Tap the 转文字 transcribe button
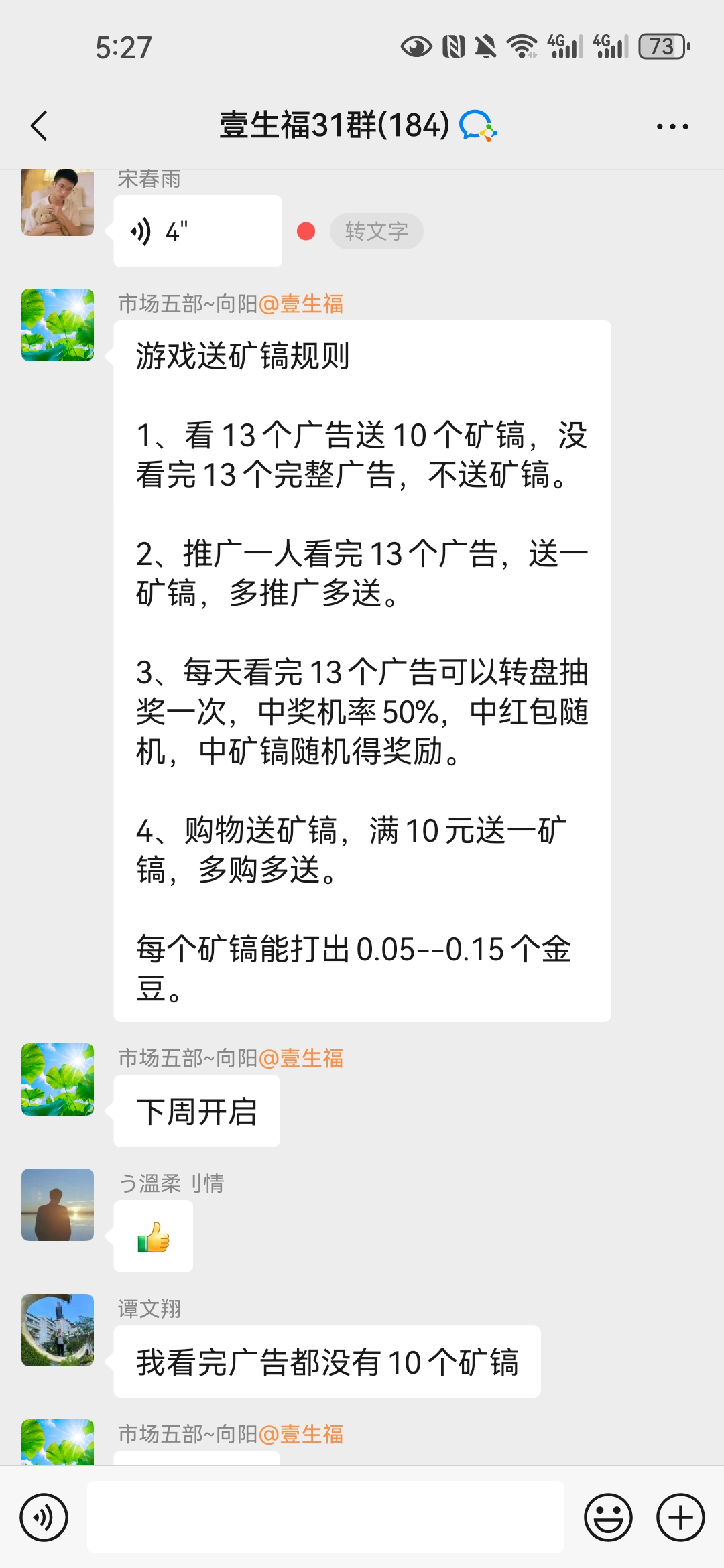This screenshot has width=724, height=1568. click(377, 231)
